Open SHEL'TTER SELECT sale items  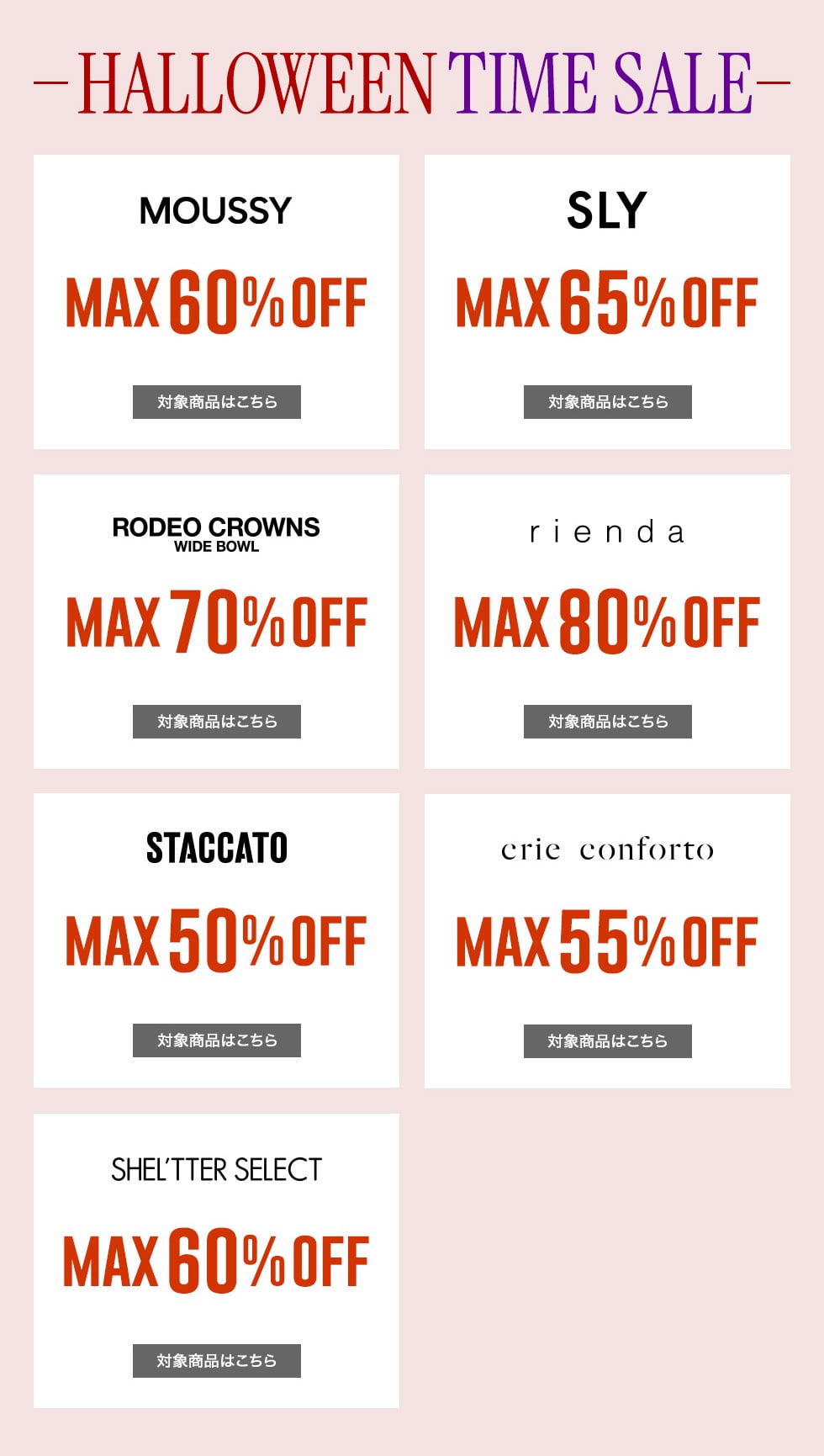click(x=216, y=1360)
